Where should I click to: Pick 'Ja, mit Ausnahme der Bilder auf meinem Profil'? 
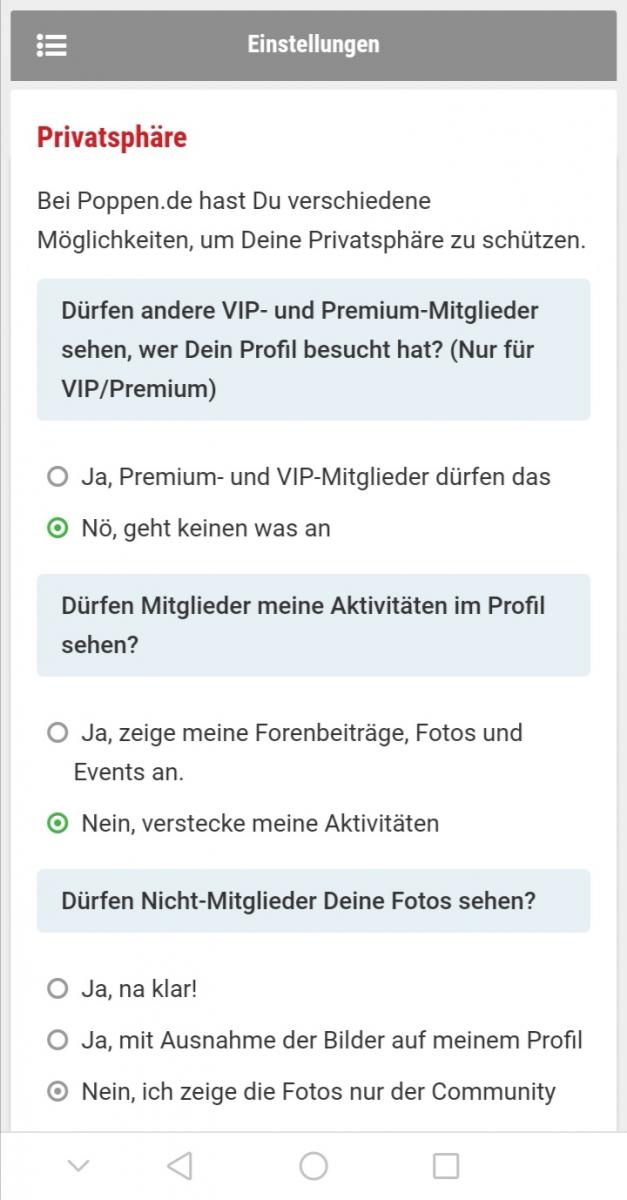coord(58,1040)
